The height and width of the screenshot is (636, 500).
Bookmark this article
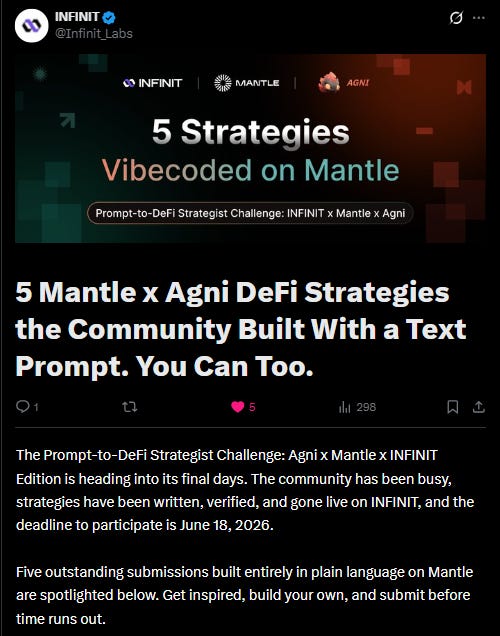pyautogui.click(x=453, y=407)
